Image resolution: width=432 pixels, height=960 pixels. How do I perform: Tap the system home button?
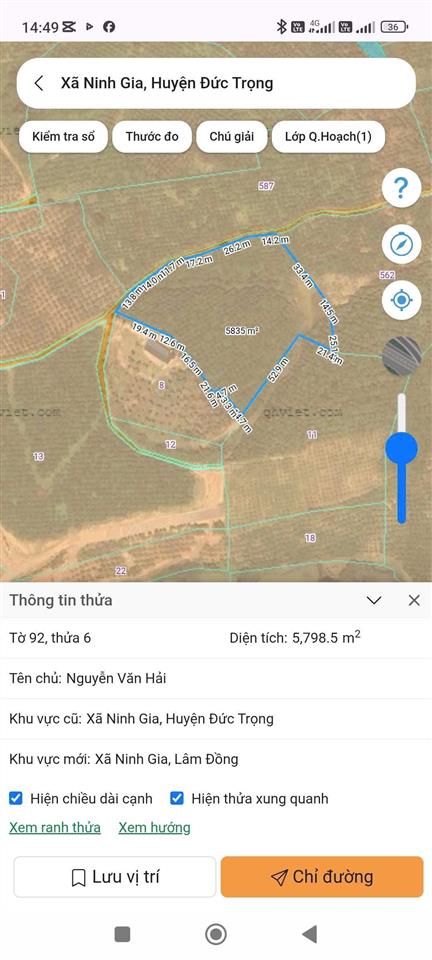pos(215,934)
